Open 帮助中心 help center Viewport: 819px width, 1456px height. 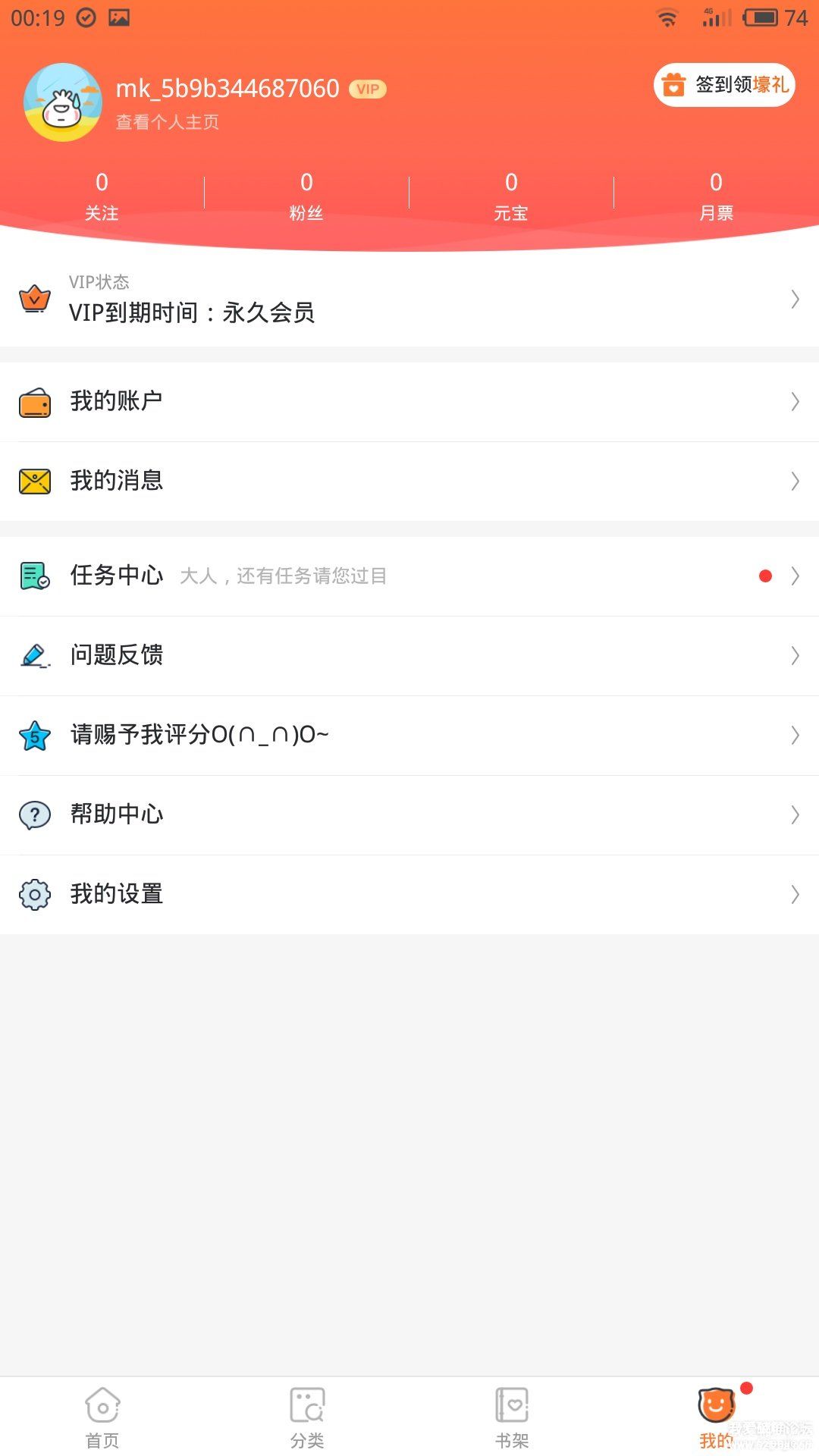pyautogui.click(x=409, y=814)
